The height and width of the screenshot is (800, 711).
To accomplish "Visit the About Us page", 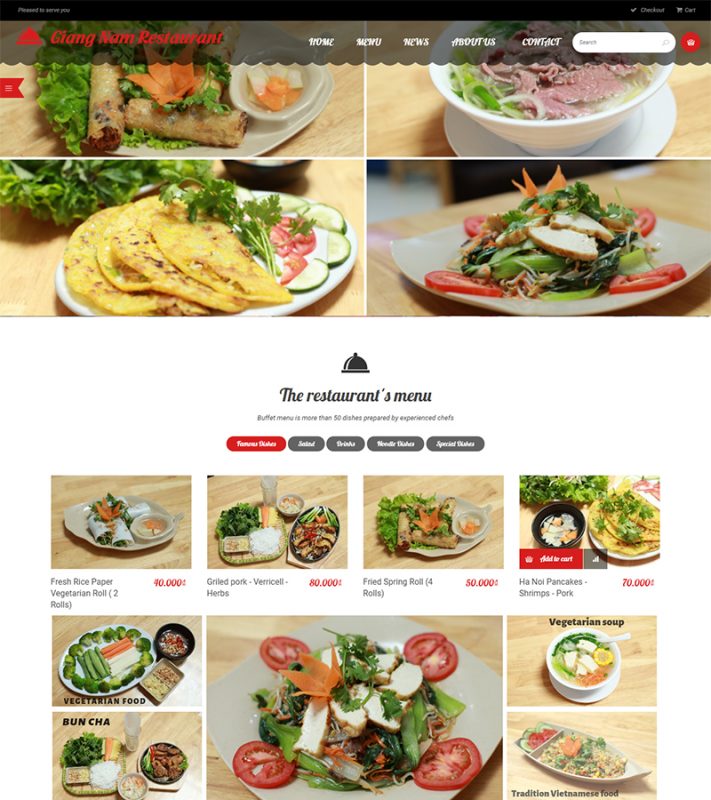I will point(473,42).
